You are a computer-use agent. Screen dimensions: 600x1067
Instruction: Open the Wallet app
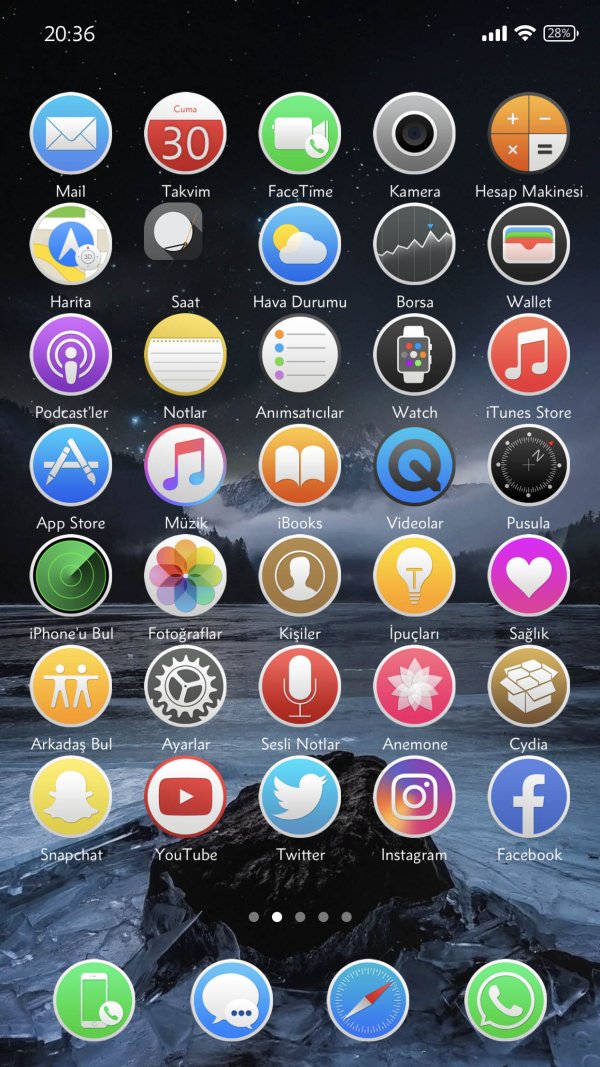528,244
